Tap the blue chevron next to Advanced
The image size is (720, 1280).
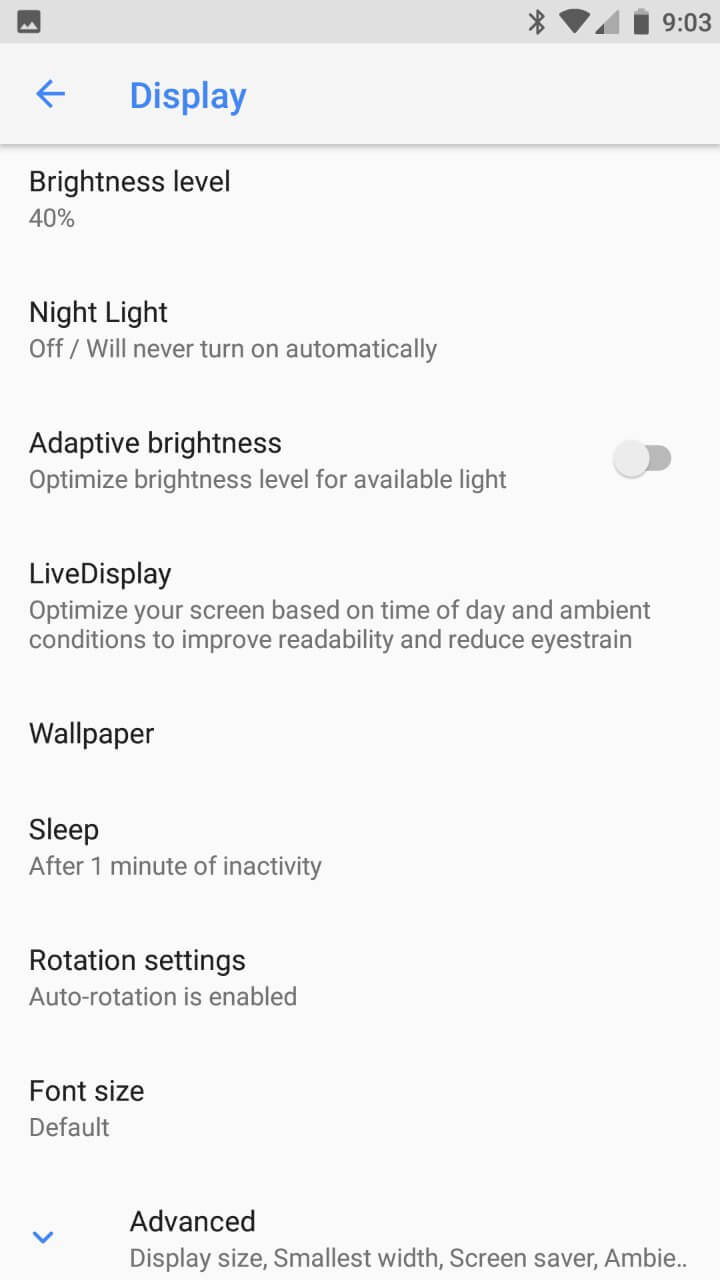coord(43,1237)
